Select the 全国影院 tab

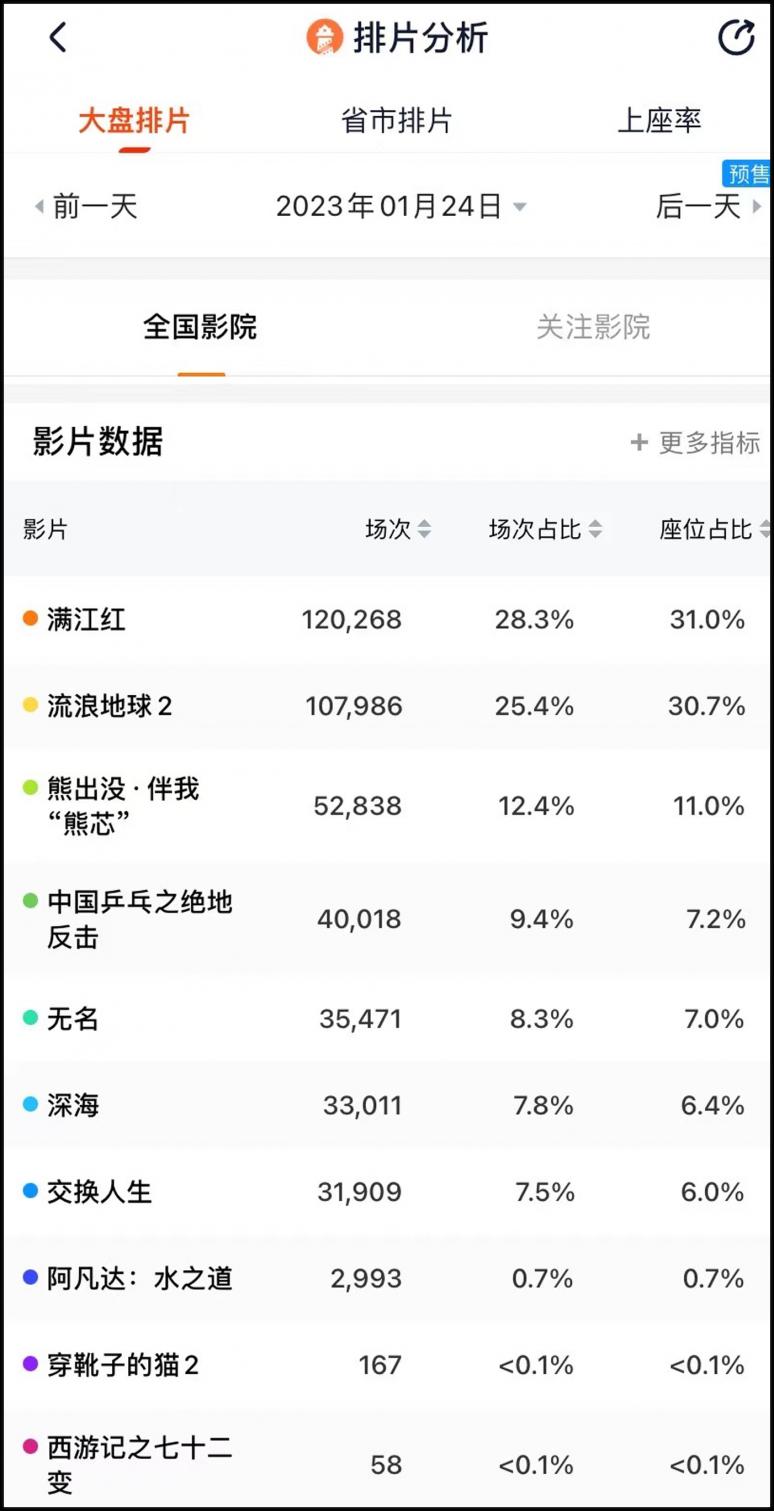(200, 327)
